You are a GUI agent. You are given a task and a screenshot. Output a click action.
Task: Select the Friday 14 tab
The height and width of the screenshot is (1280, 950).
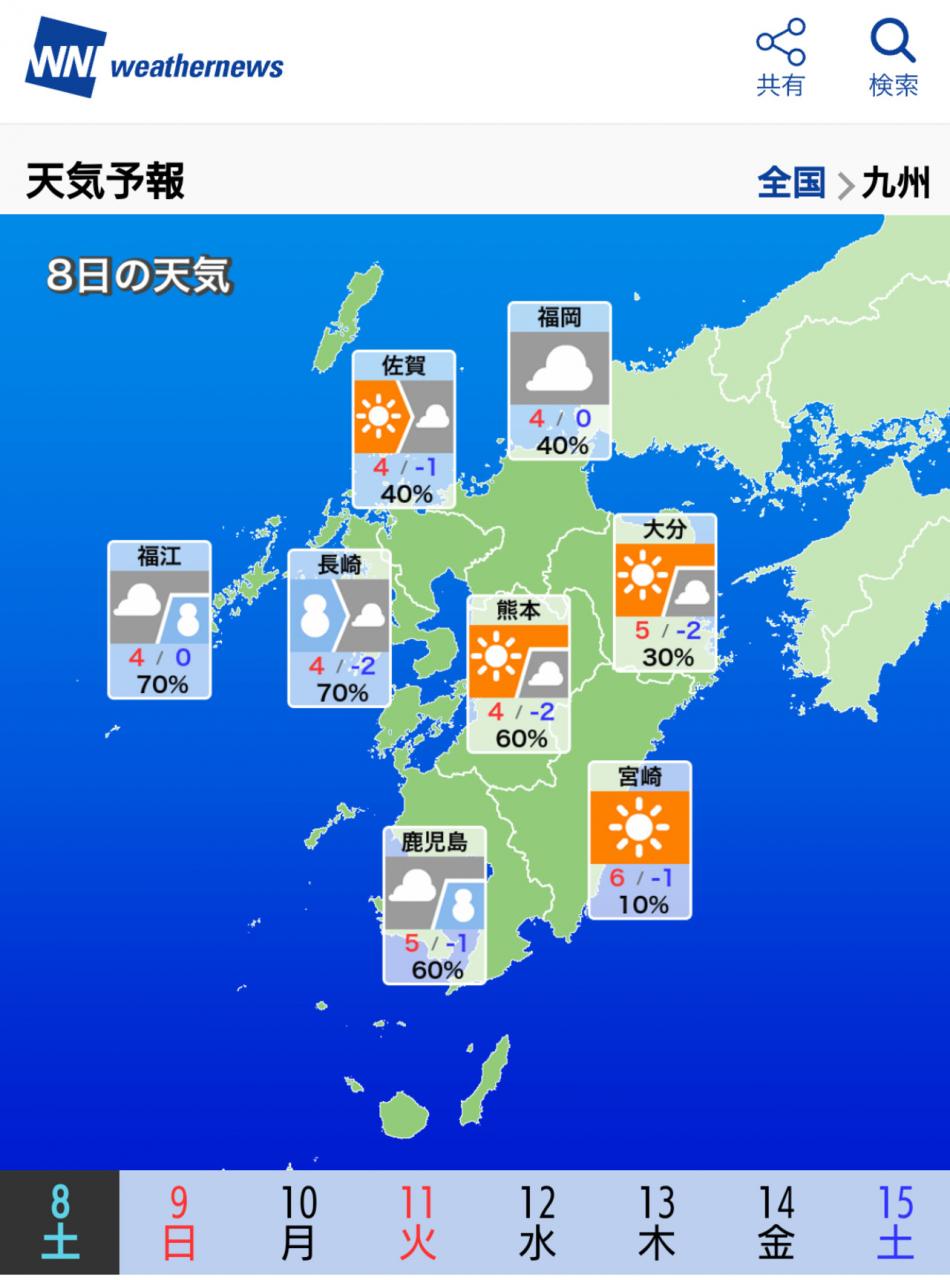(x=776, y=1223)
